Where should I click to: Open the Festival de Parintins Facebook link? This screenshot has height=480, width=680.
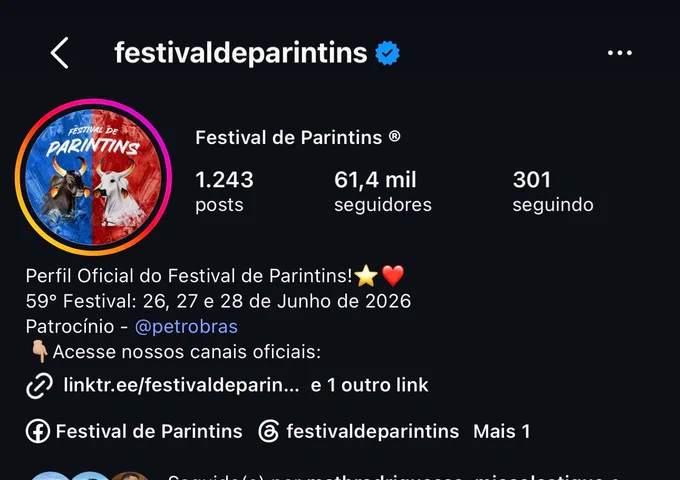[134, 431]
